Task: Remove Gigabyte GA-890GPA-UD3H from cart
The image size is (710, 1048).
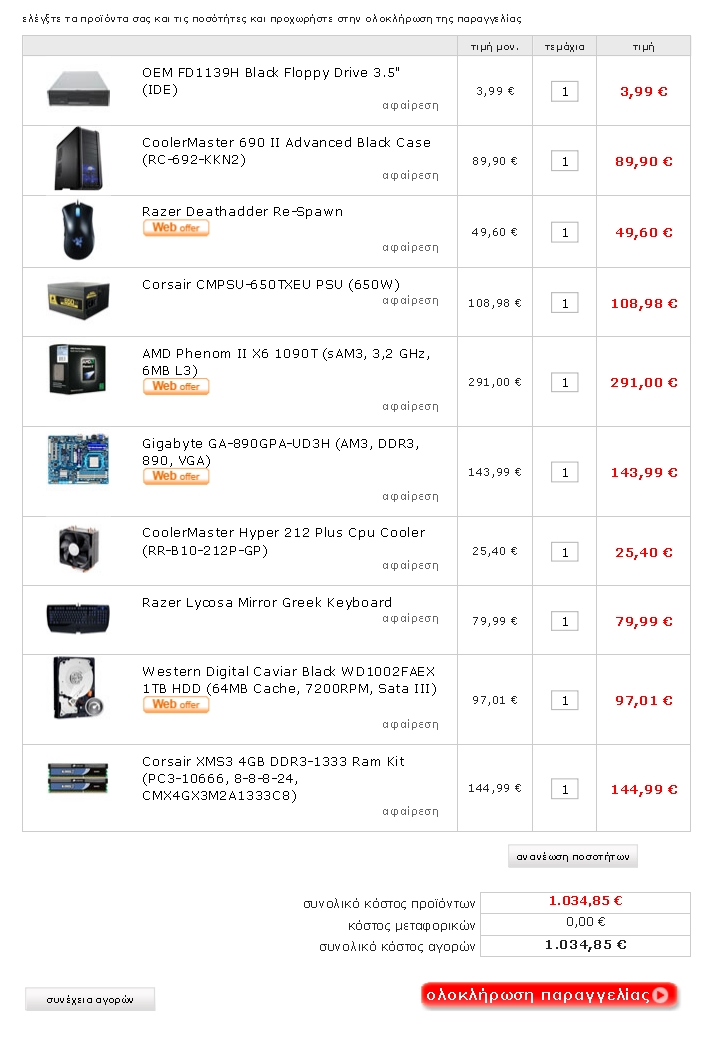Action: [410, 496]
